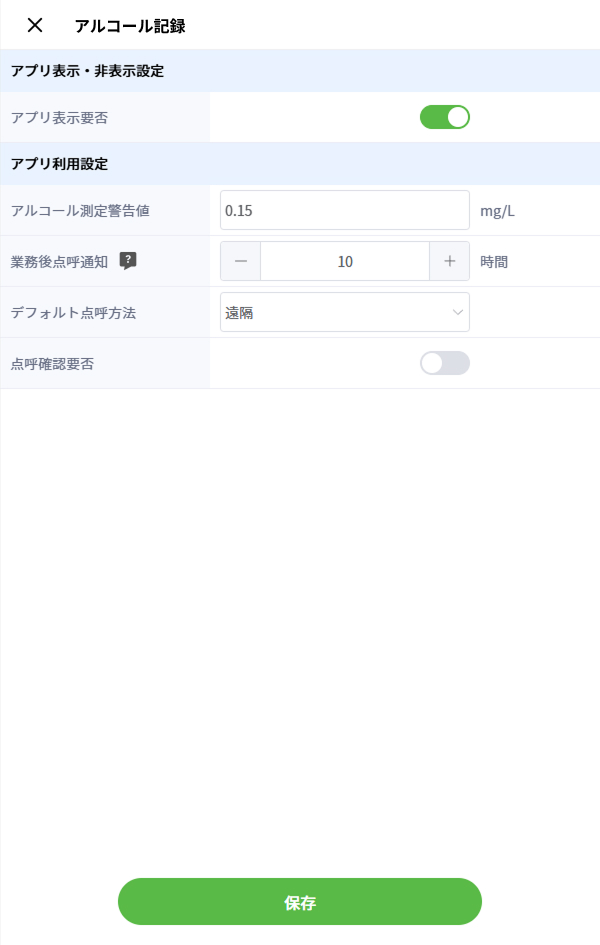Tap the アルコール測定警告値 input field

(344, 211)
